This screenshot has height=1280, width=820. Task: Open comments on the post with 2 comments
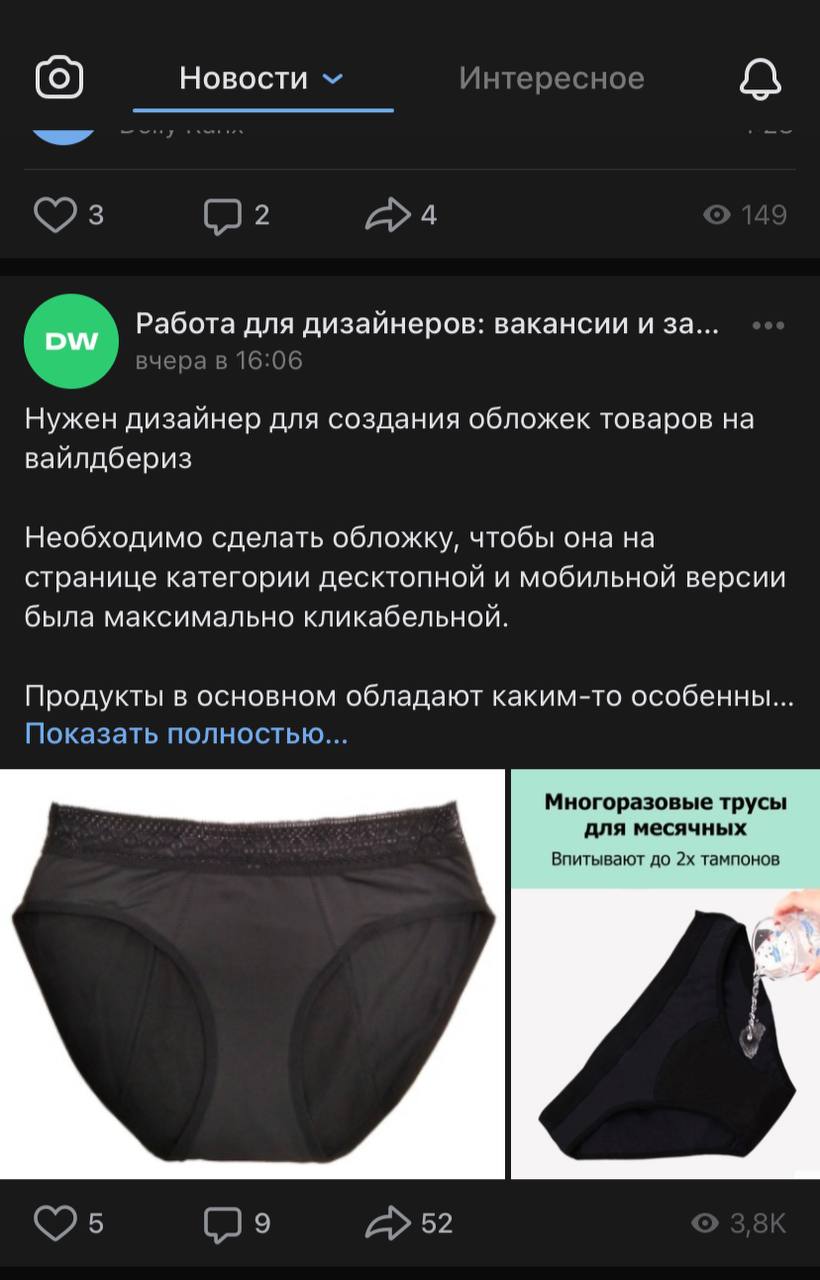click(x=222, y=215)
